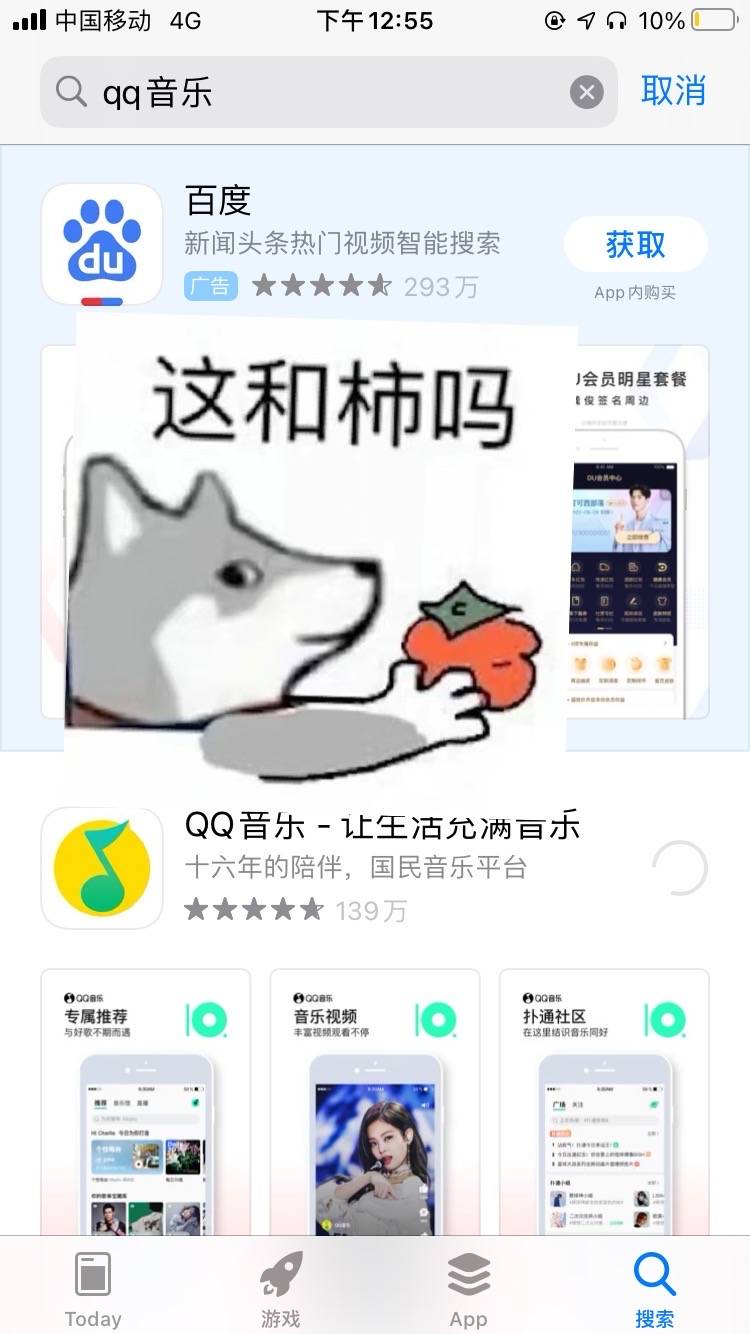Clear the search text
Viewport: 750px width, 1334px height.
(x=586, y=93)
